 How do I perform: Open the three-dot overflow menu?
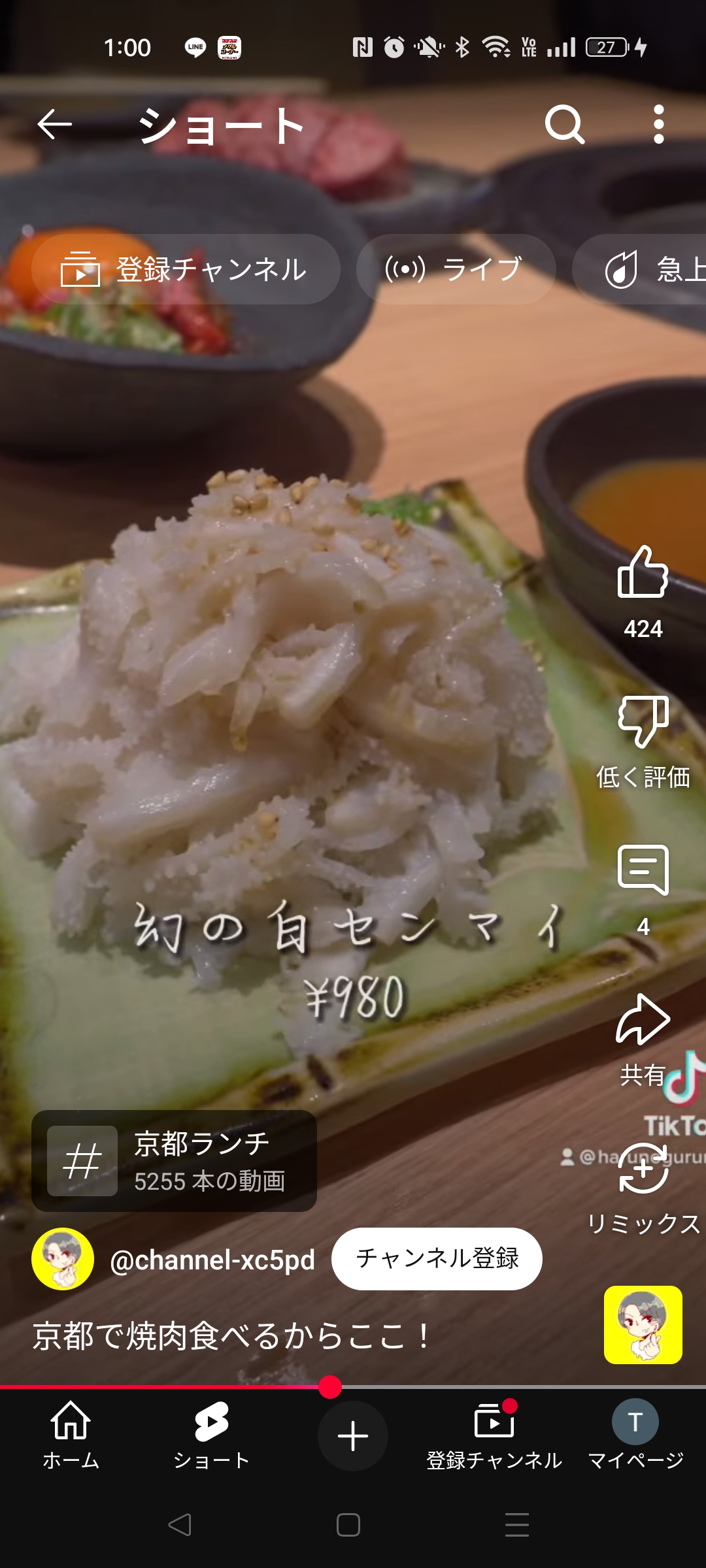pos(658,124)
